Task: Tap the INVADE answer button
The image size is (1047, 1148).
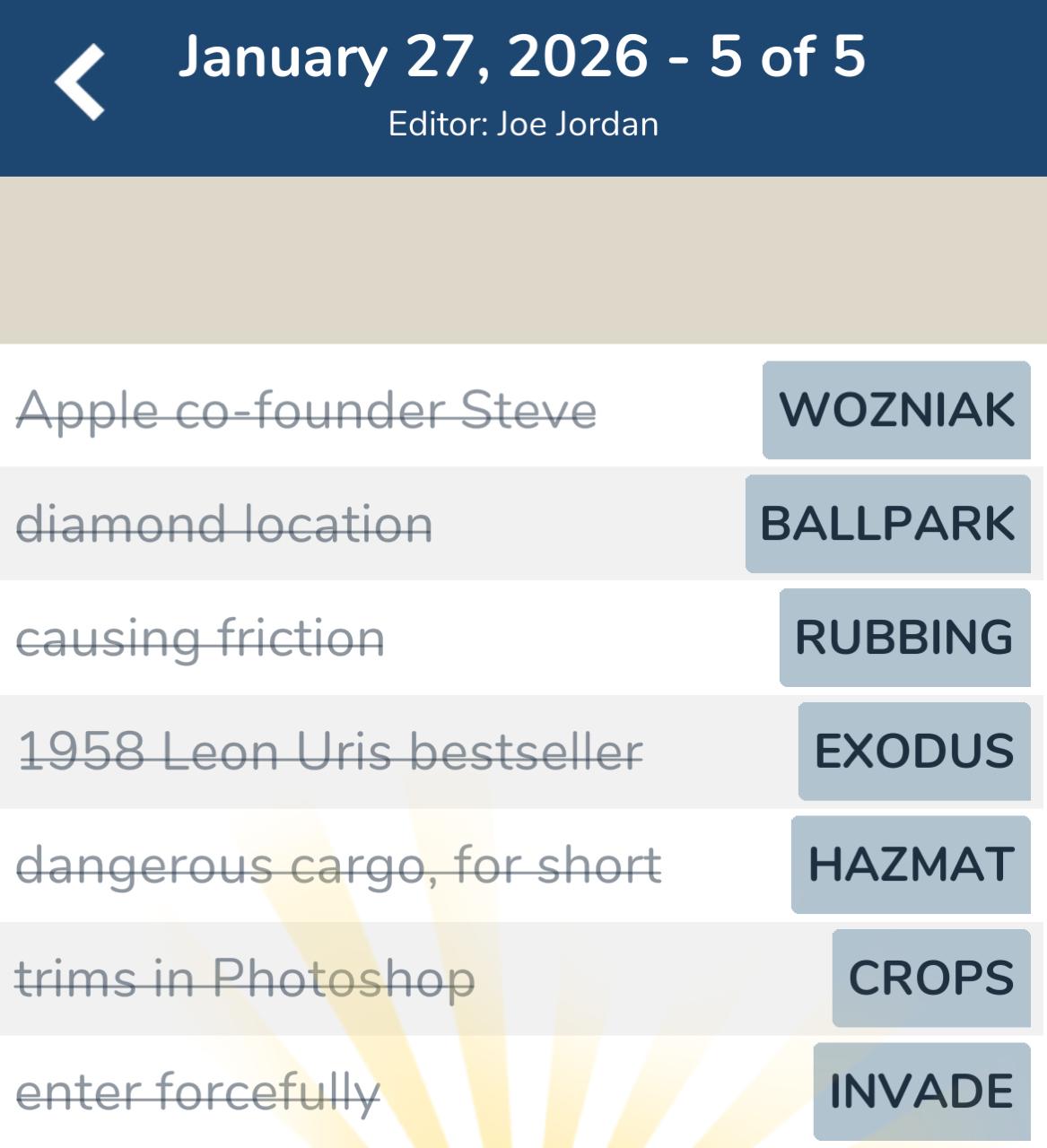Action: [917, 1091]
